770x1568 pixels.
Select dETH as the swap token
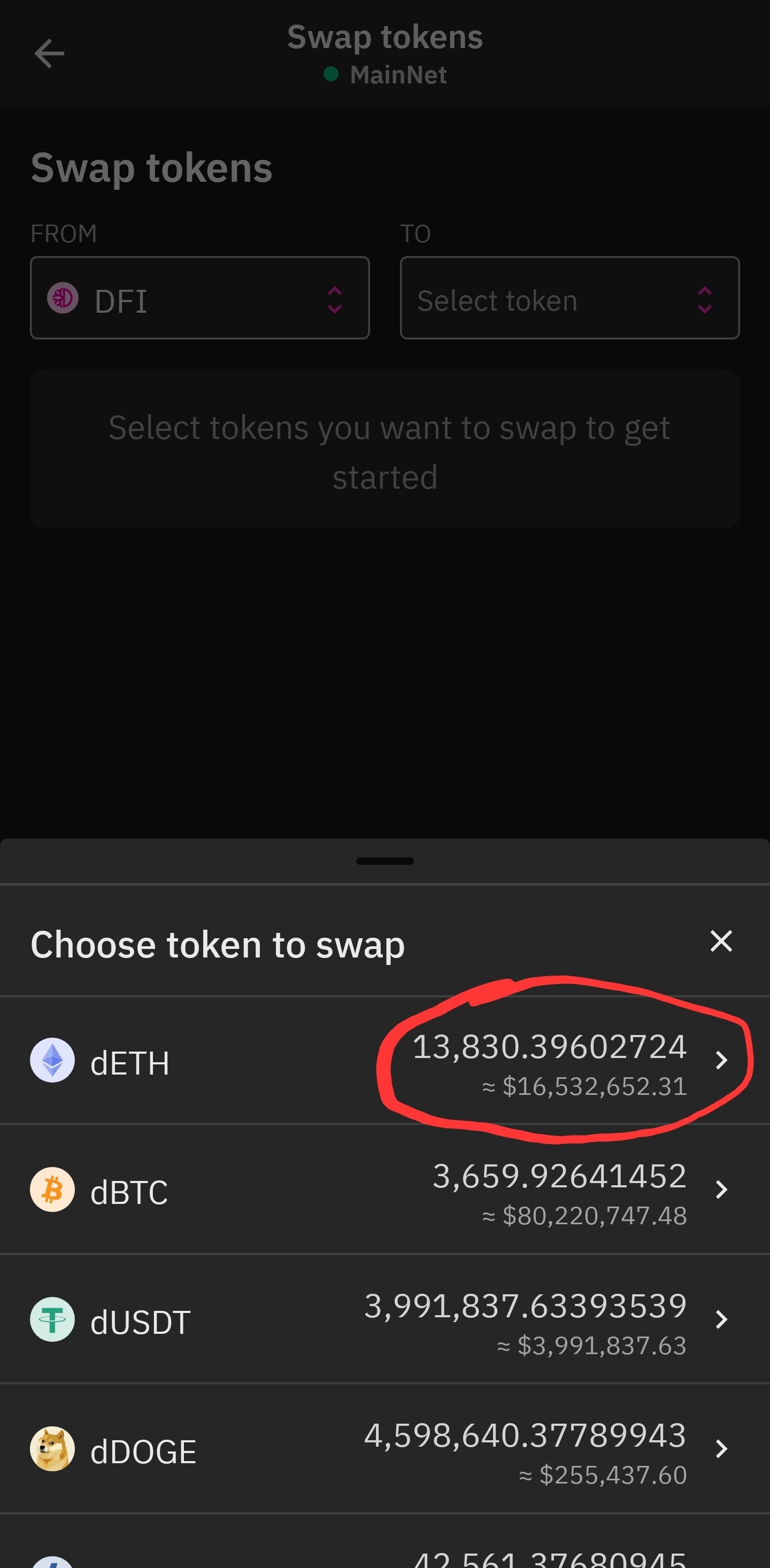(384, 1060)
